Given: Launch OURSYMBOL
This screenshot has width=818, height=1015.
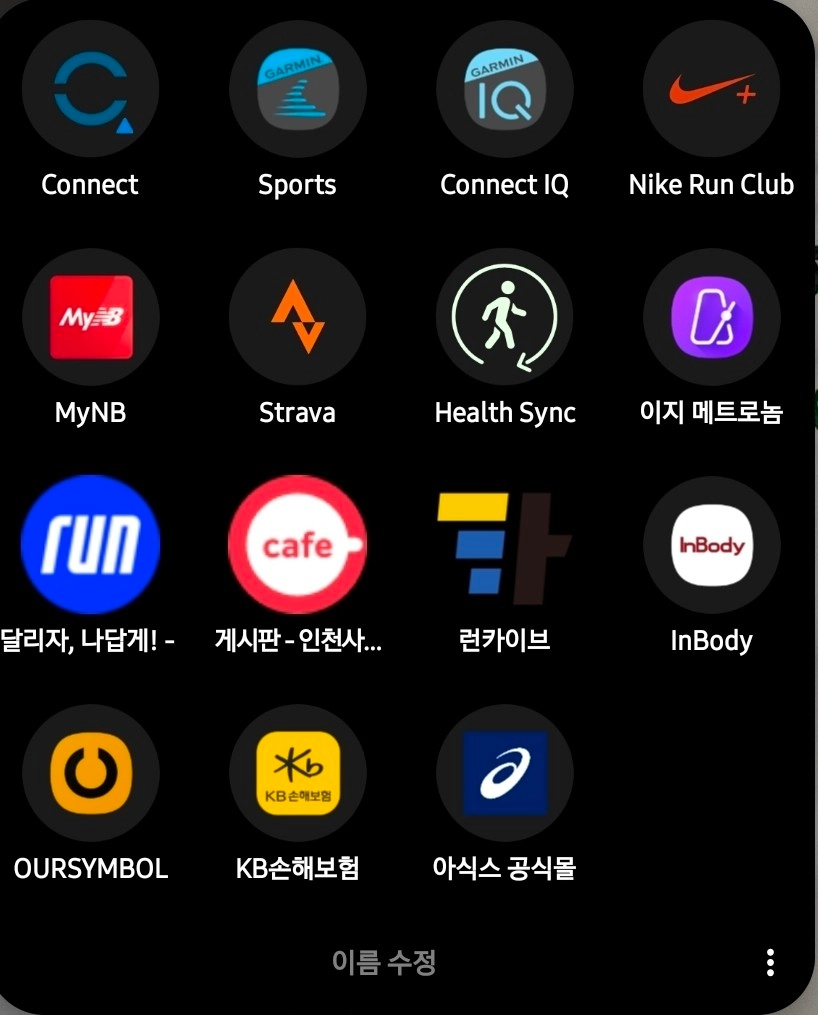Looking at the screenshot, I should [x=90, y=773].
